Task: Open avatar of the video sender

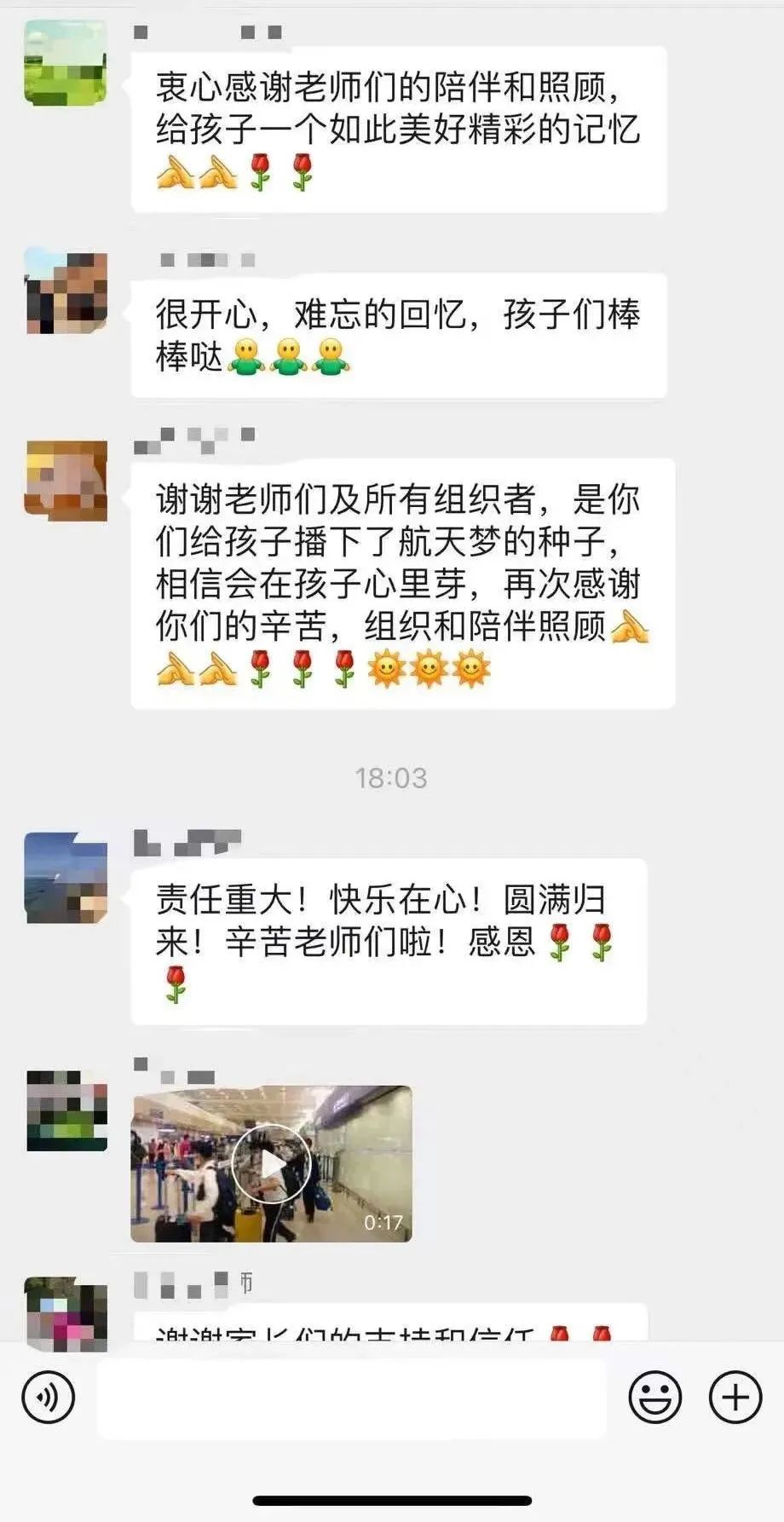Action: pyautogui.click(x=66, y=1110)
